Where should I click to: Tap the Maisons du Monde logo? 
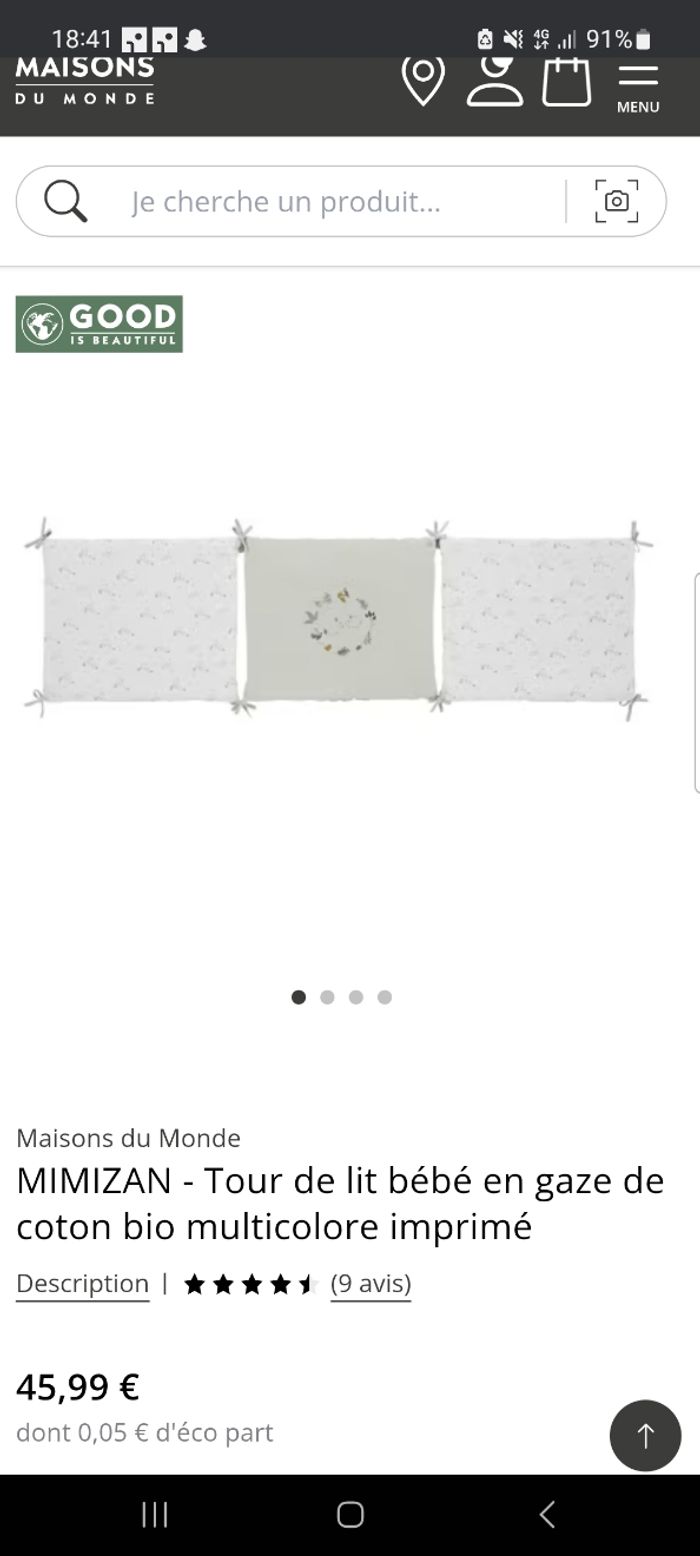[x=85, y=82]
